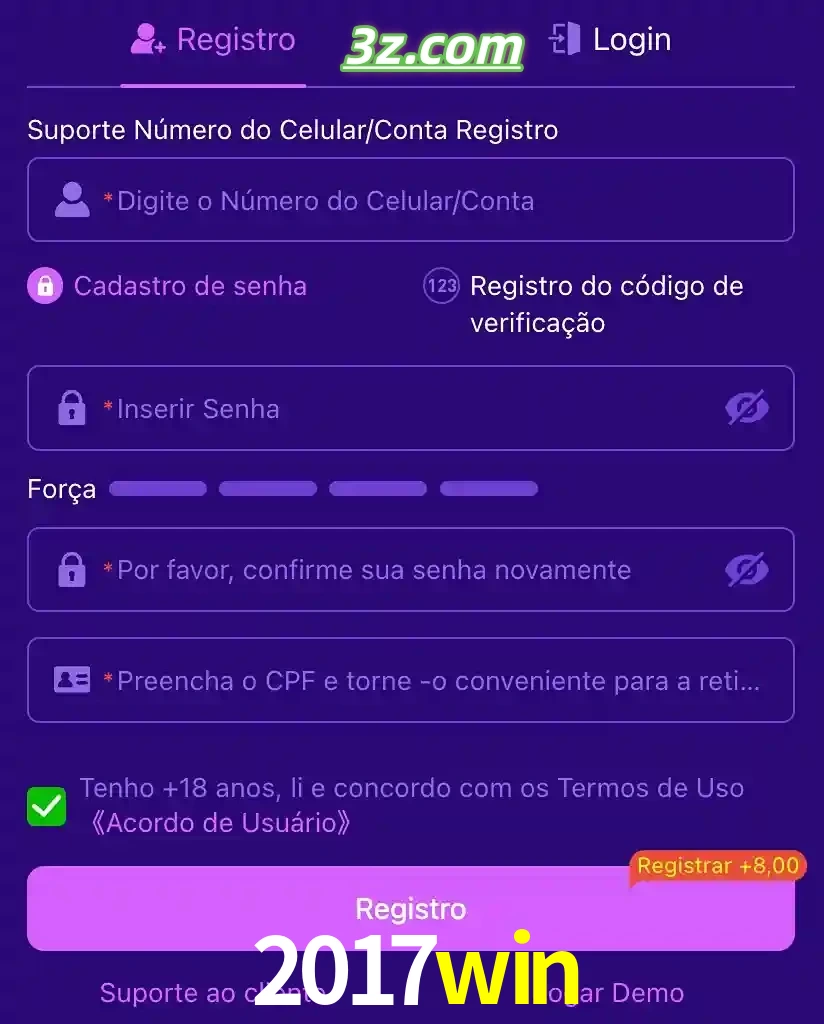Choose Cadastro de senha registration

(x=168, y=286)
